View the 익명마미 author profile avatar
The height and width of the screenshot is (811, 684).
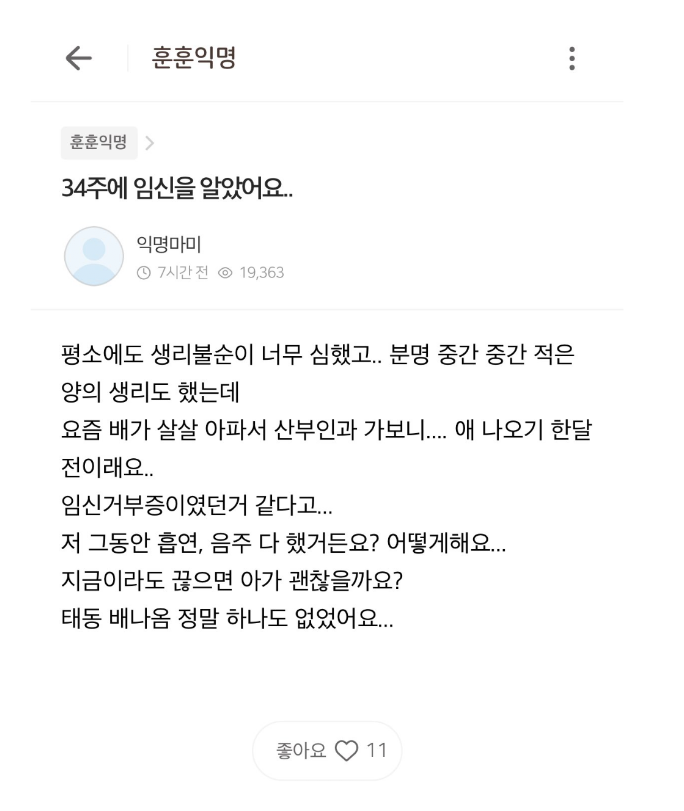(x=93, y=256)
